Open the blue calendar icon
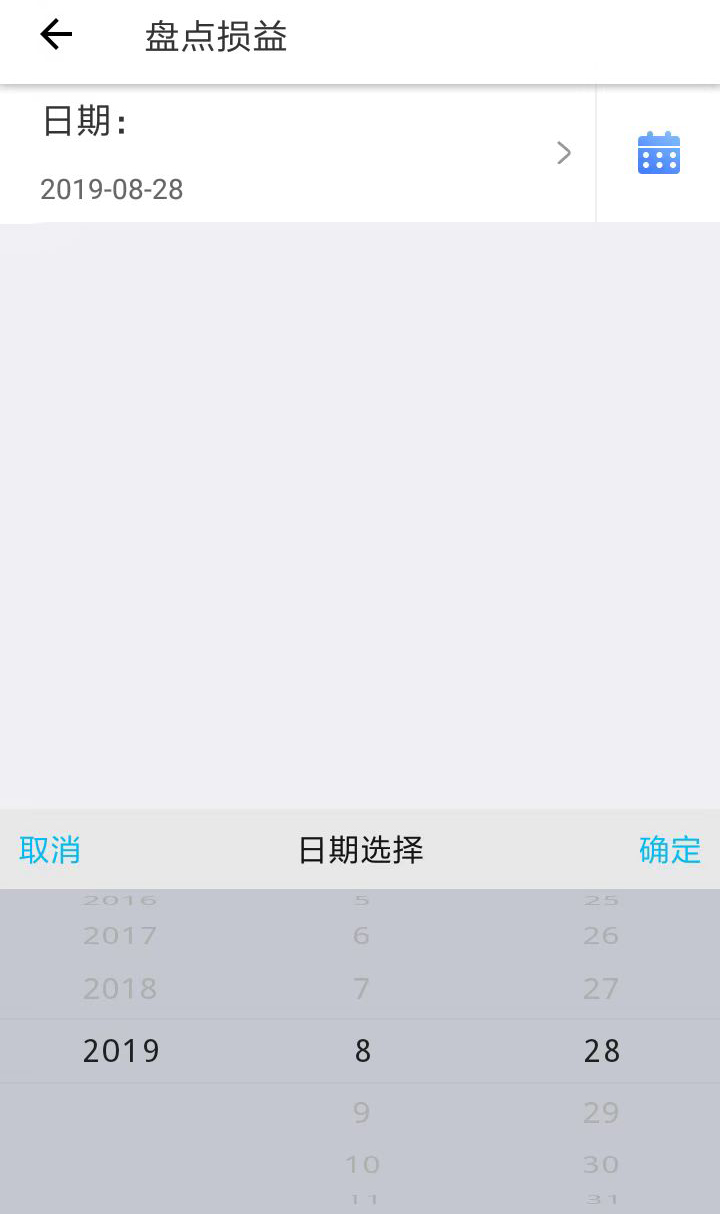The height and width of the screenshot is (1214, 720). tap(659, 153)
